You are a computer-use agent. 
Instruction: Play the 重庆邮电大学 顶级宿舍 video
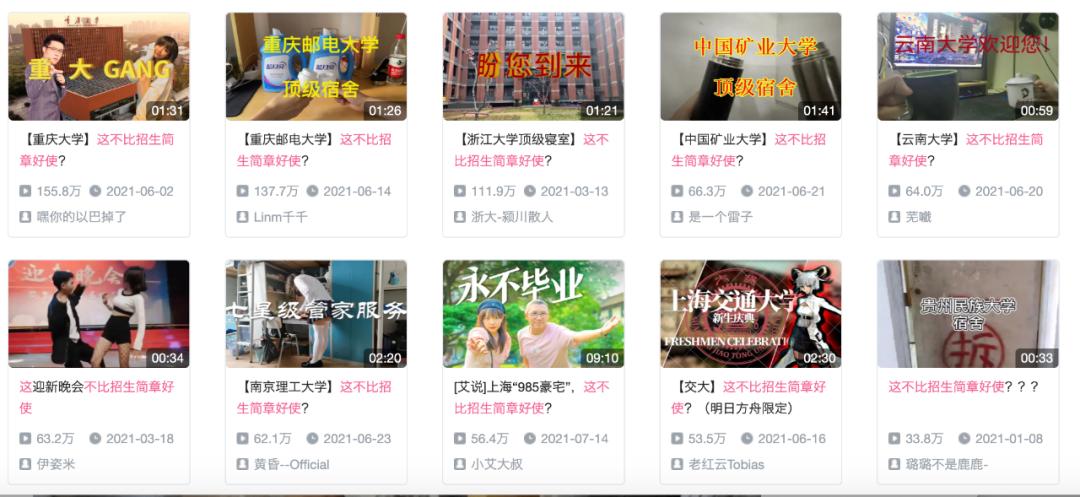point(316,67)
